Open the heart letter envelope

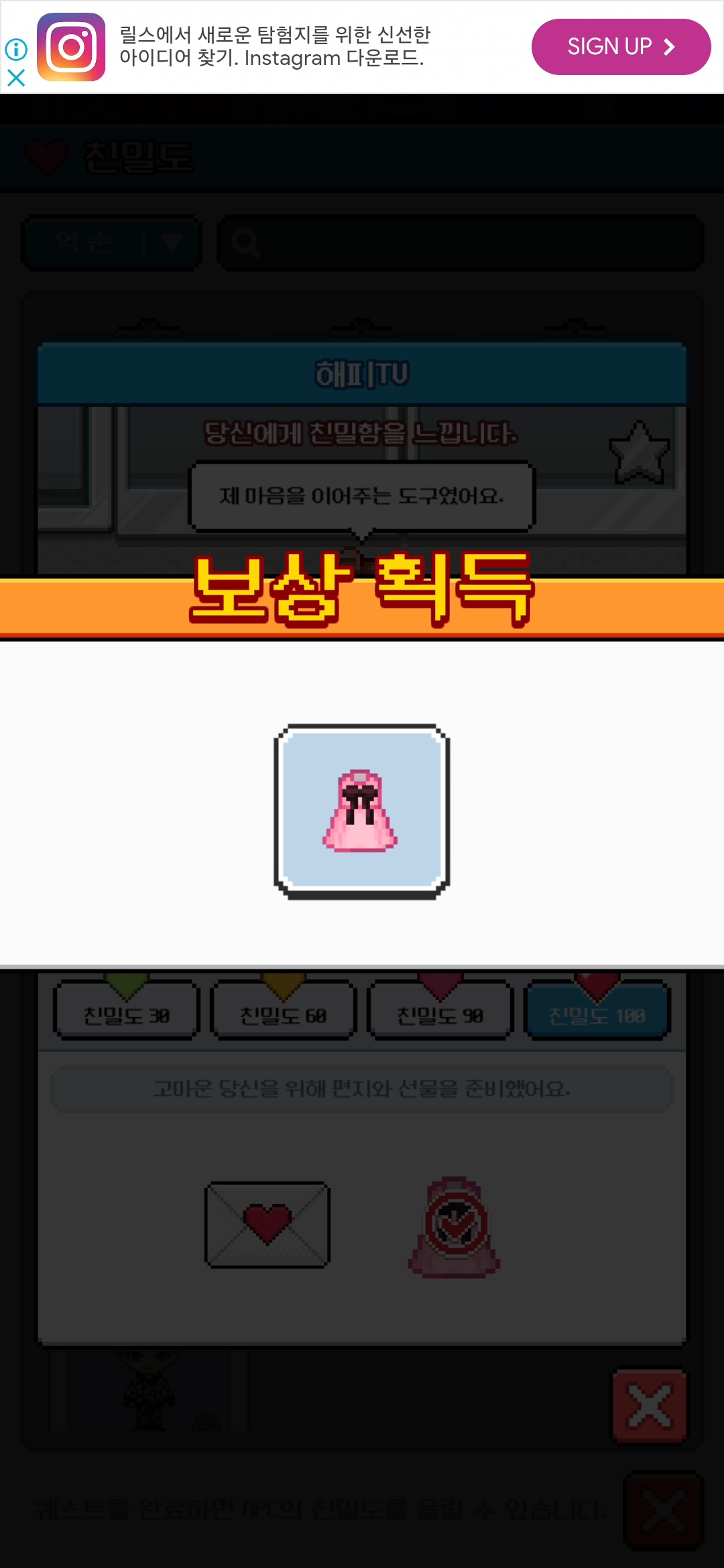tap(267, 1225)
